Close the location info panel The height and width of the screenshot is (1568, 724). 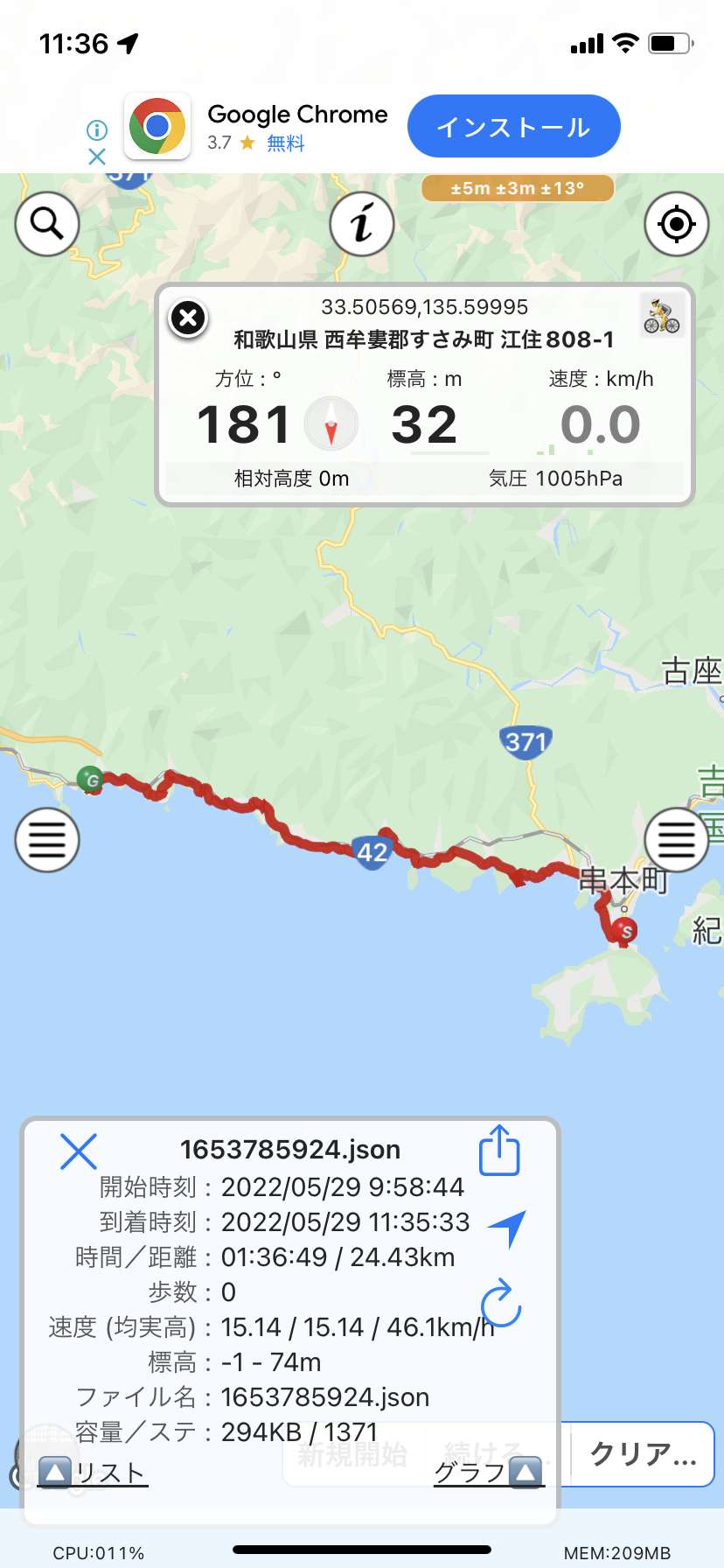coord(188,318)
